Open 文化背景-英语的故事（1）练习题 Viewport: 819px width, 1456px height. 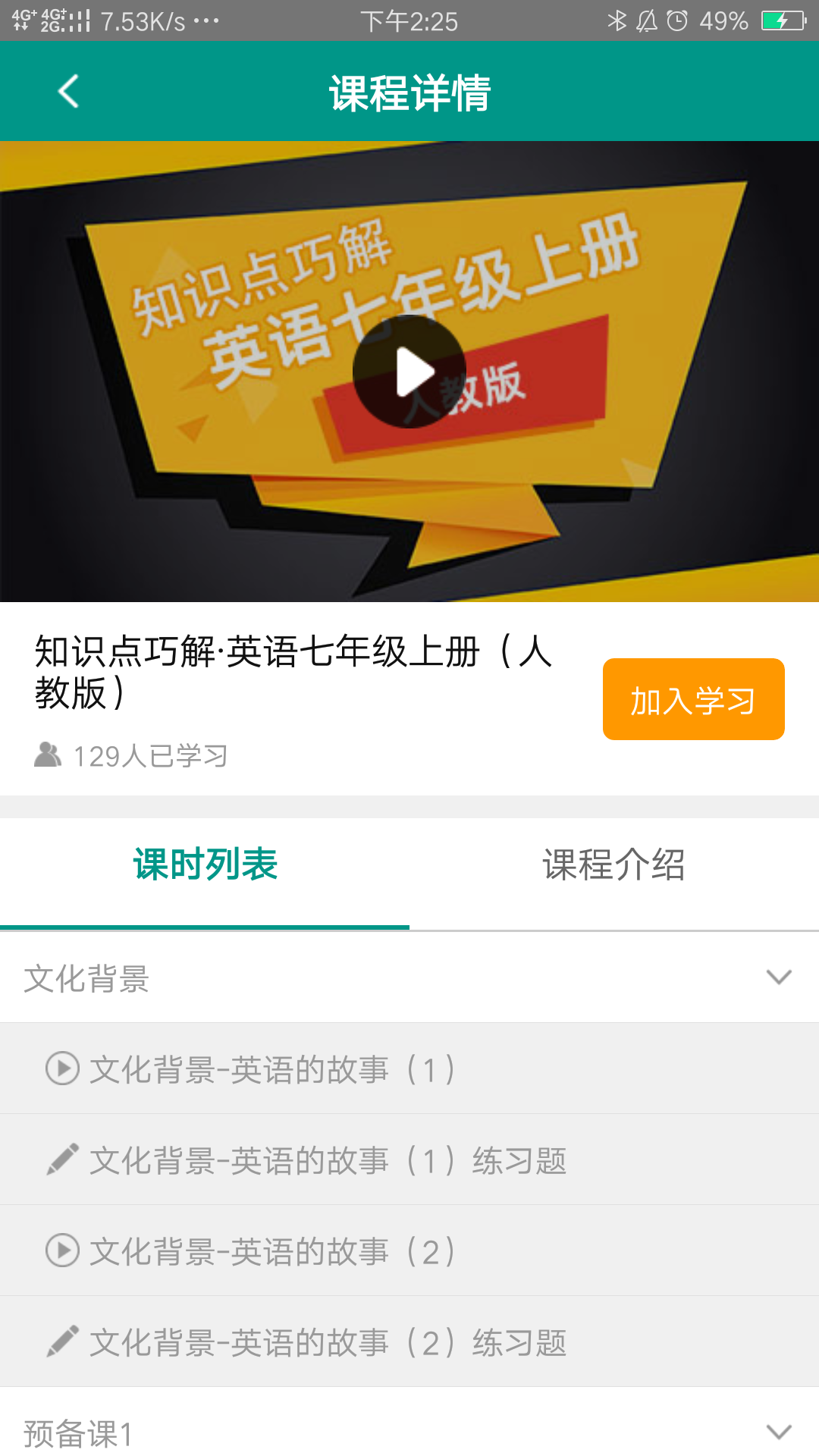pos(328,1160)
